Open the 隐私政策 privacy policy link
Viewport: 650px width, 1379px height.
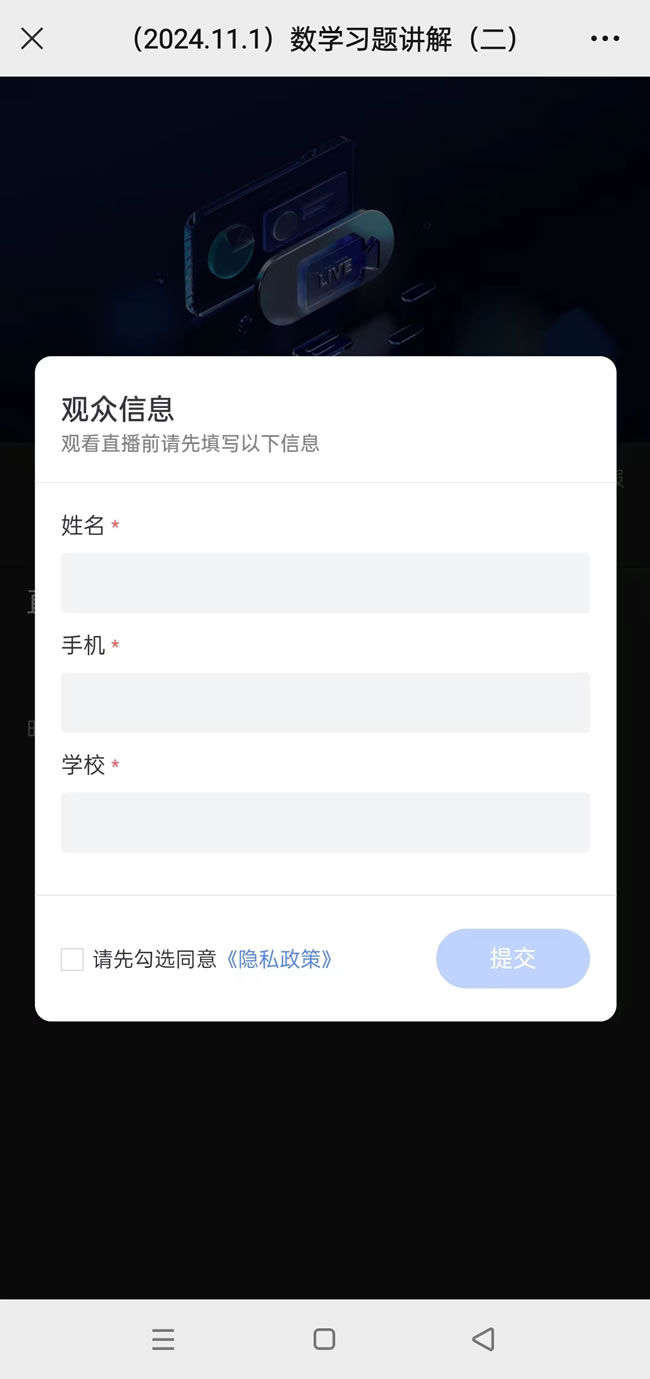point(280,959)
